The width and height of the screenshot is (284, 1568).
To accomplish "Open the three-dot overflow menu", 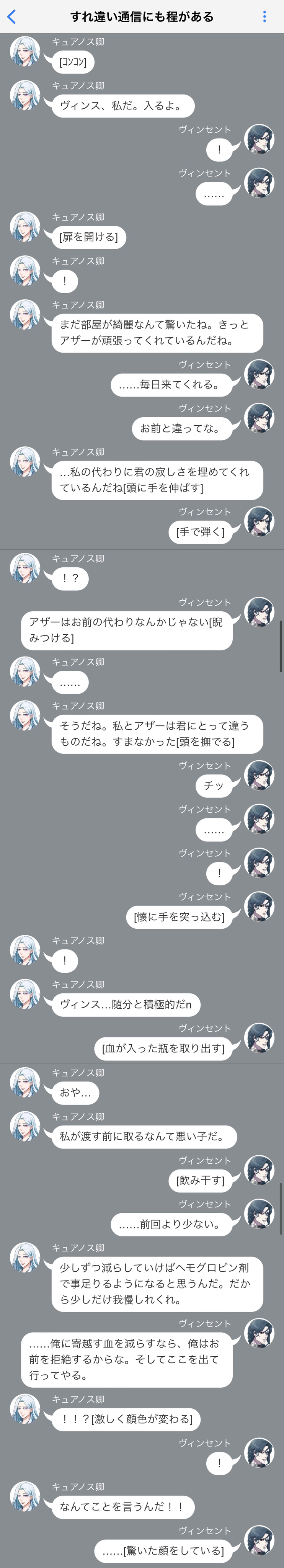I will [264, 16].
